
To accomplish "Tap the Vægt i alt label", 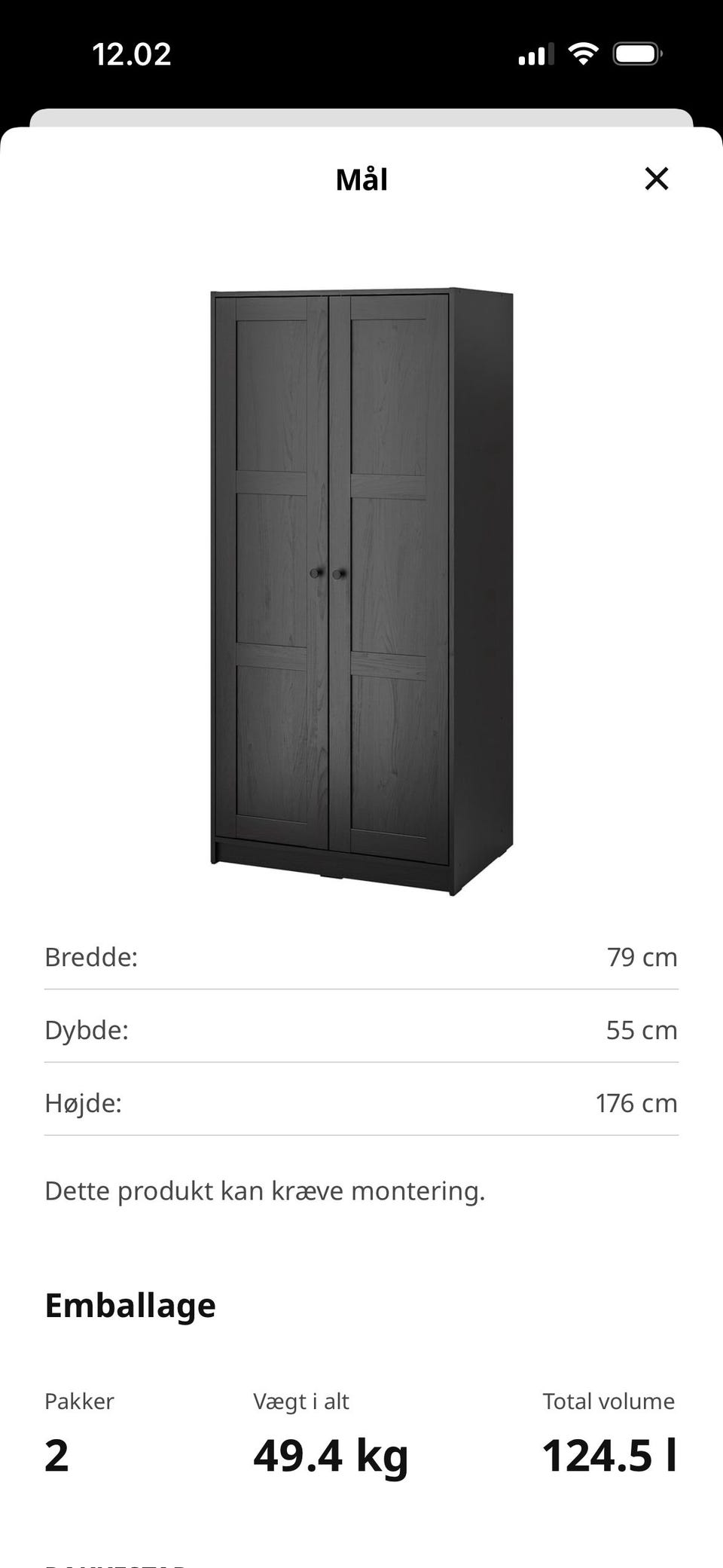I will [x=301, y=1401].
